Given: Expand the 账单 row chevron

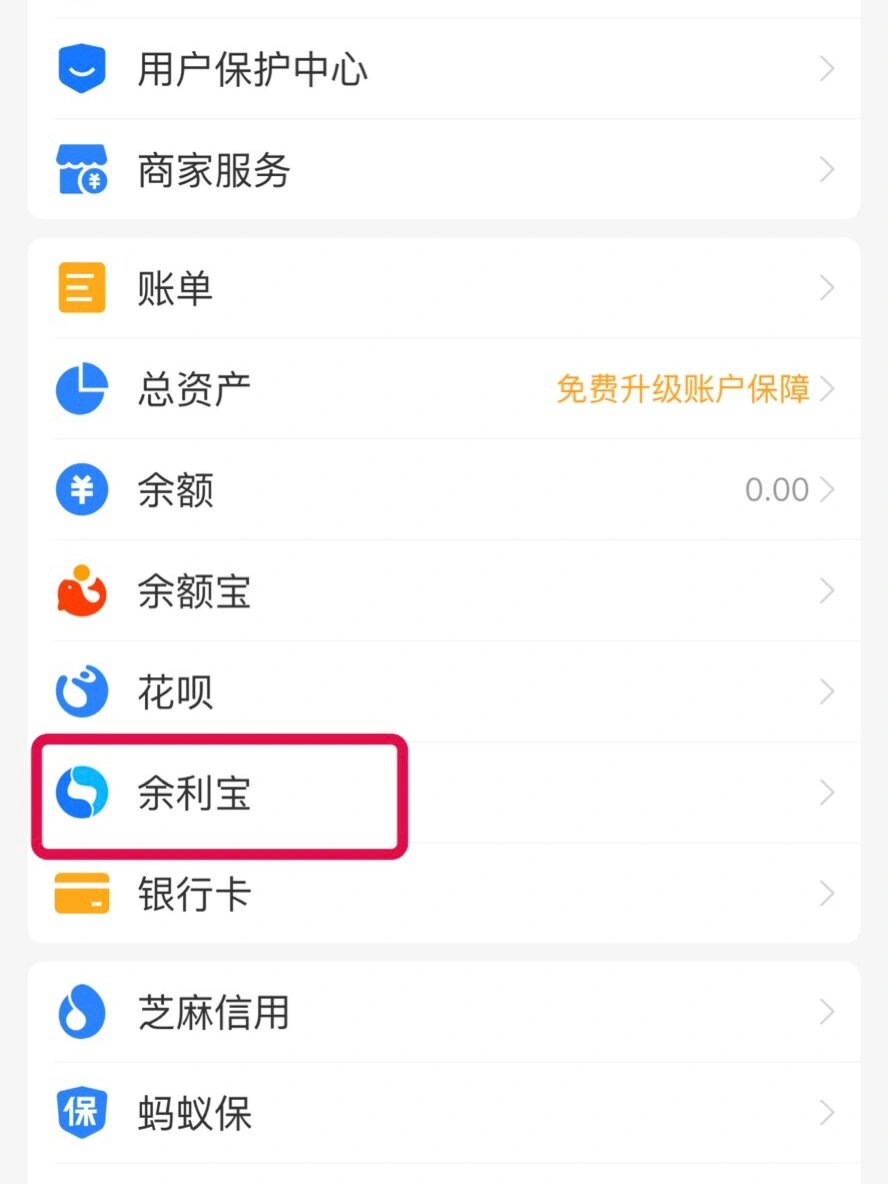Looking at the screenshot, I should 827,287.
